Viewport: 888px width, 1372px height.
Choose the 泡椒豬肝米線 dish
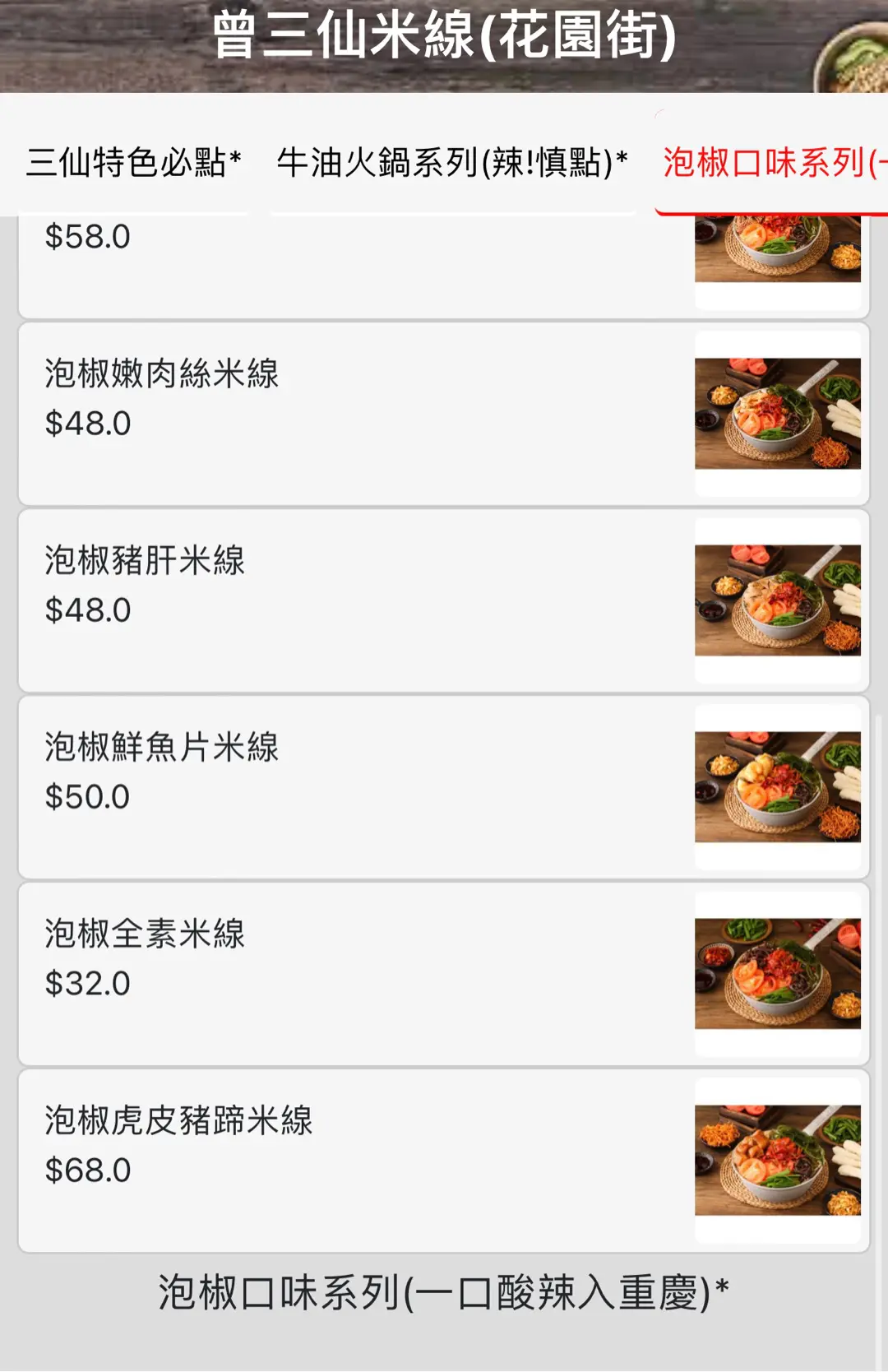coord(444,600)
